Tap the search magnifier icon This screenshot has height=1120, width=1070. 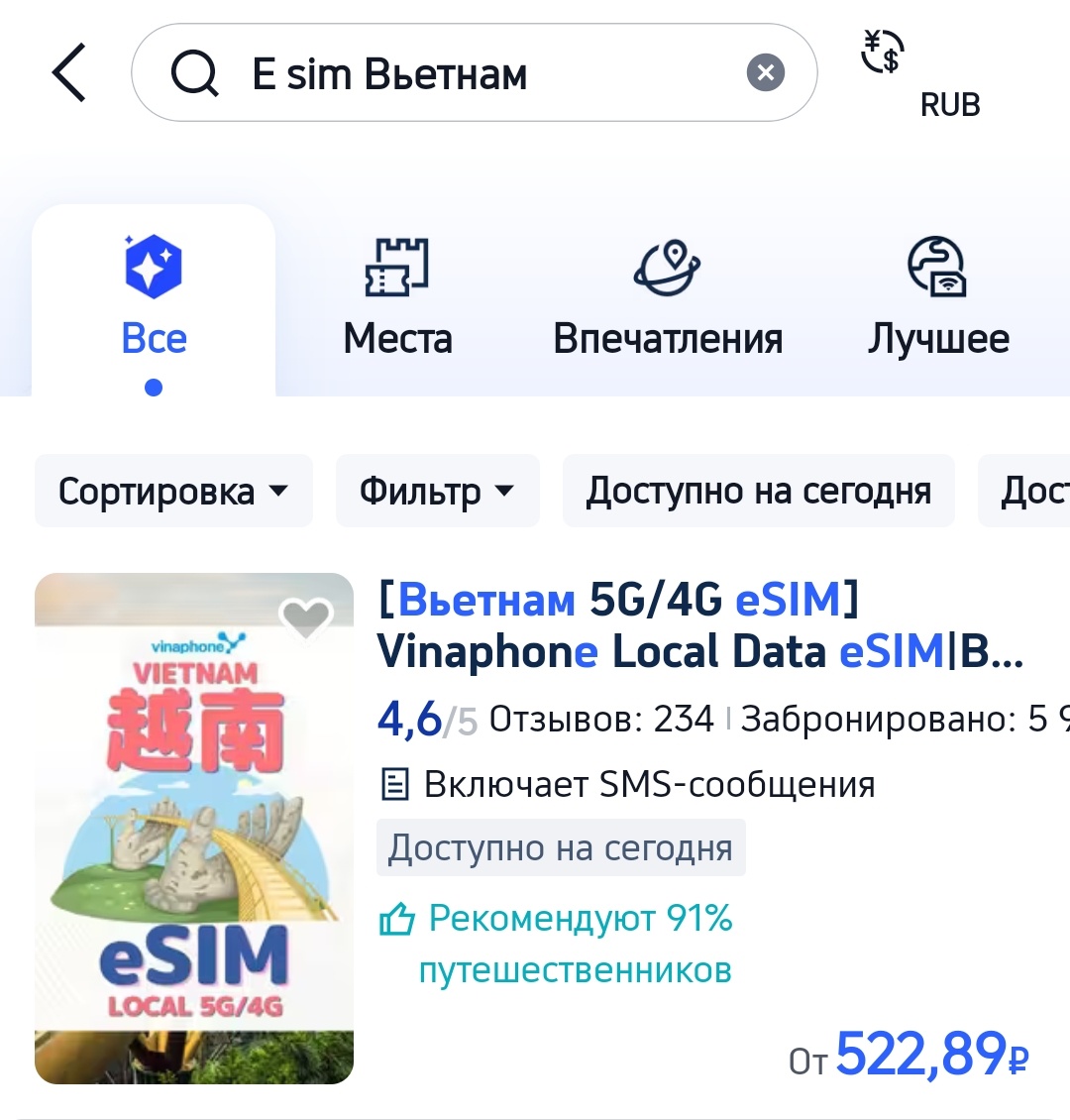(x=196, y=72)
